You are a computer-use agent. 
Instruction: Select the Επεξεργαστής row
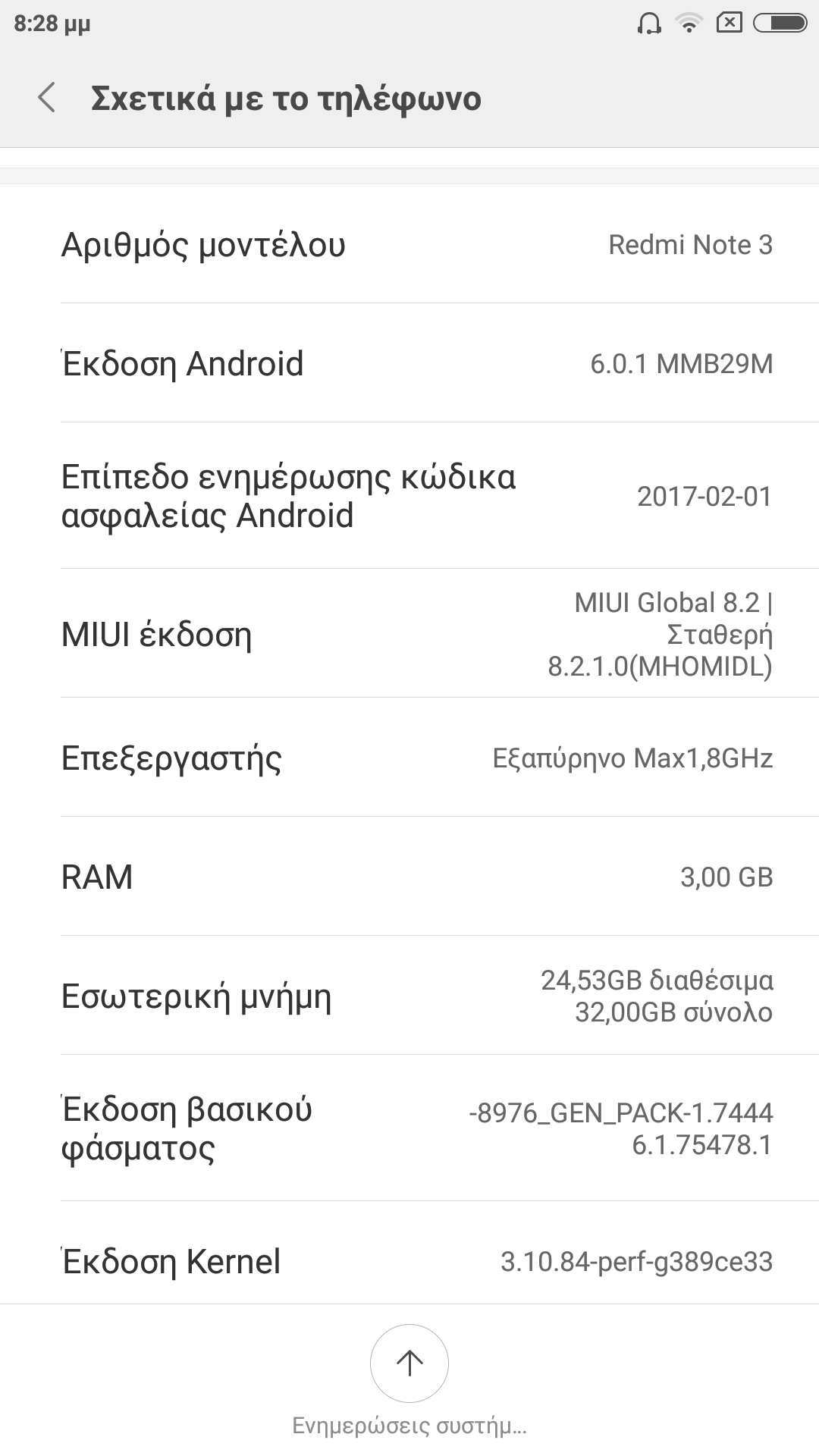[x=409, y=758]
